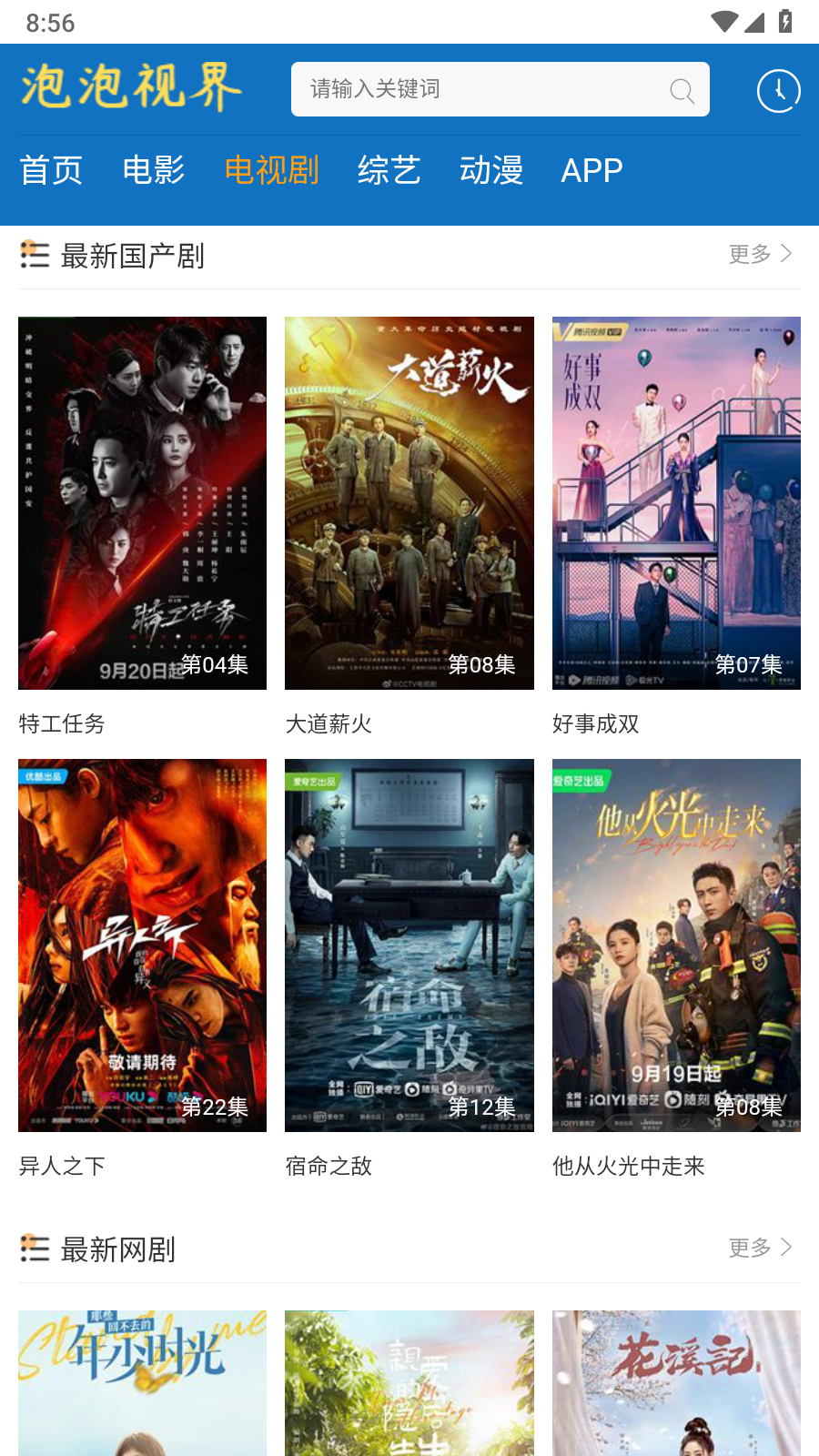Open the 动漫 section

(491, 169)
